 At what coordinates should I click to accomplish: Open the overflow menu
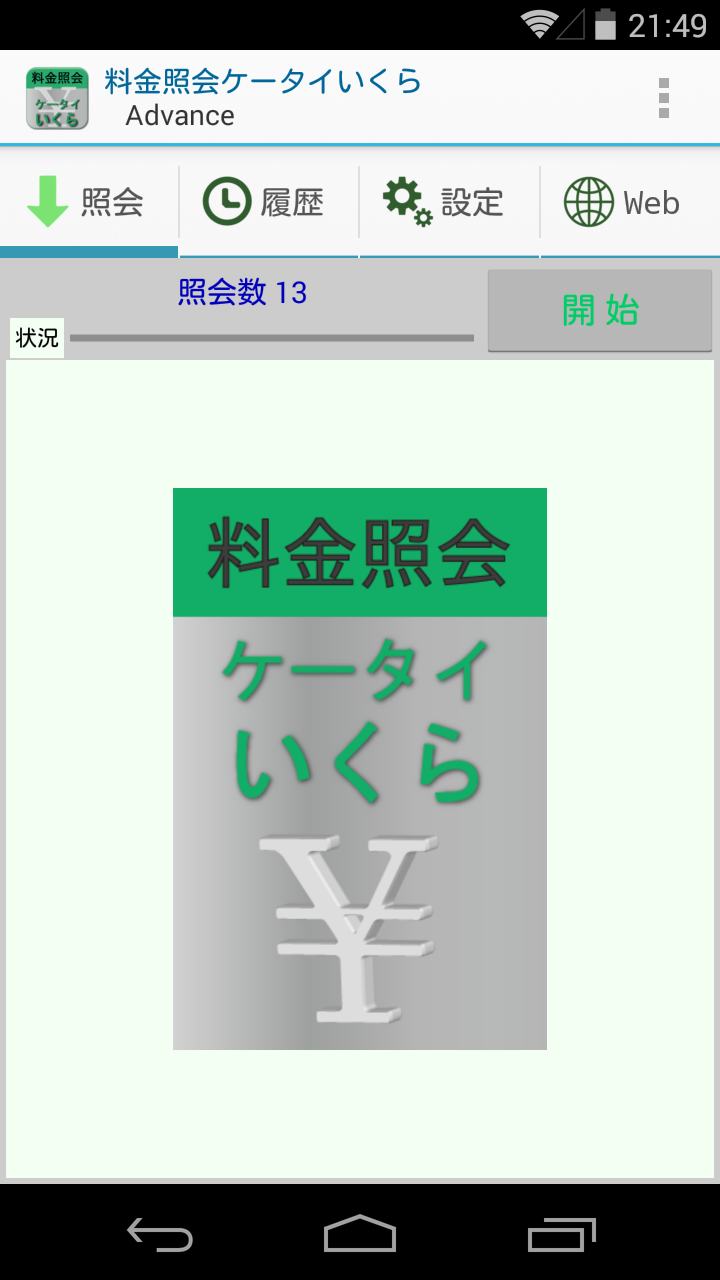coord(663,98)
